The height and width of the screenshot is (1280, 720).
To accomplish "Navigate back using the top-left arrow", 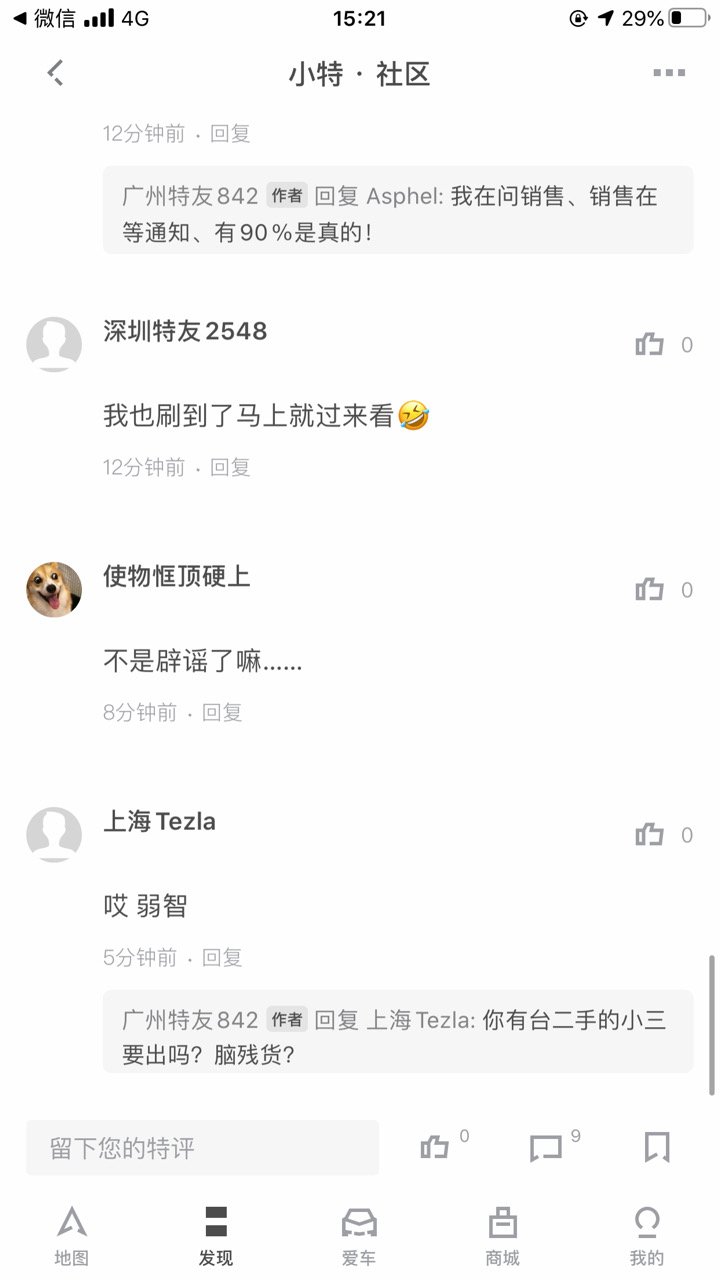I will click(x=55, y=73).
